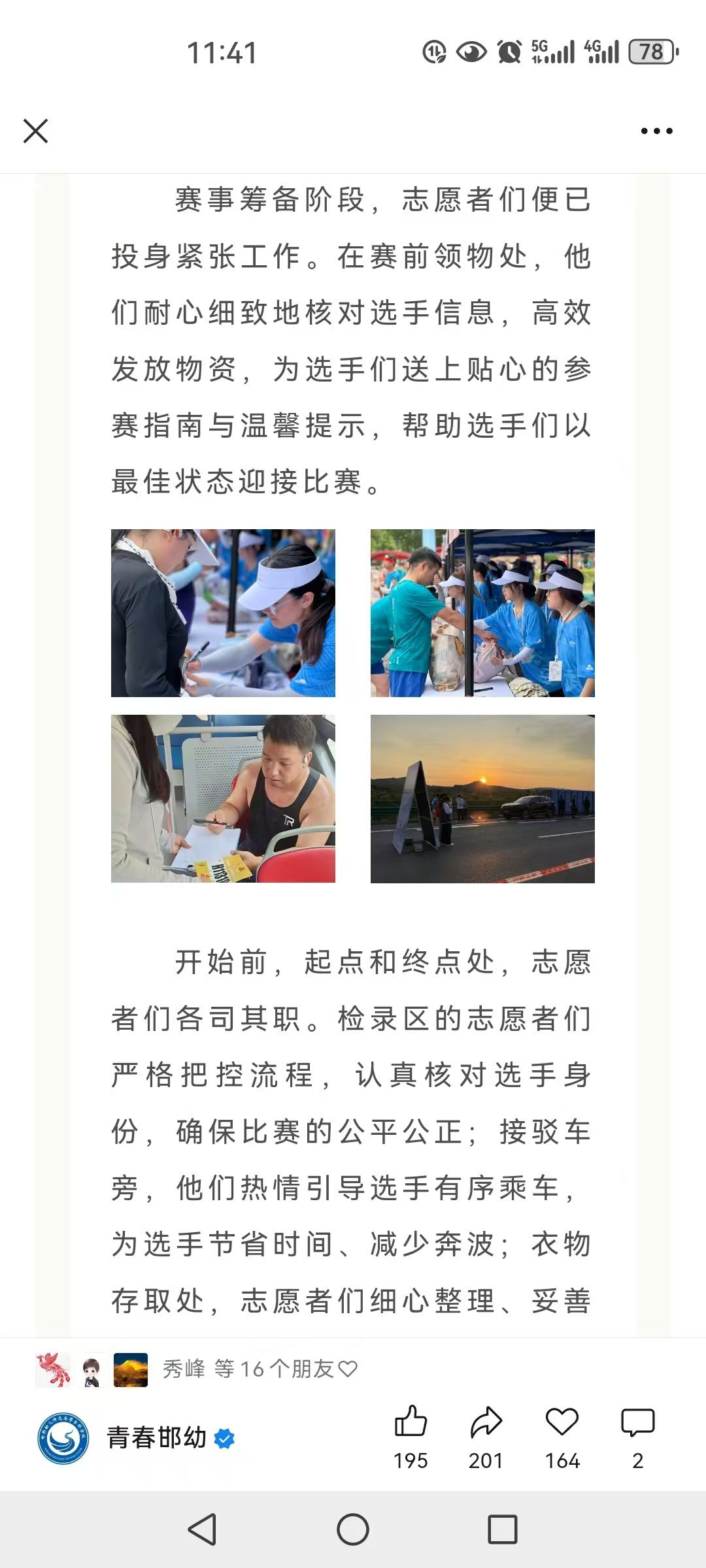The width and height of the screenshot is (706, 1568).
Task: Open the 青春邯幼 account profile
Action: [x=156, y=1438]
